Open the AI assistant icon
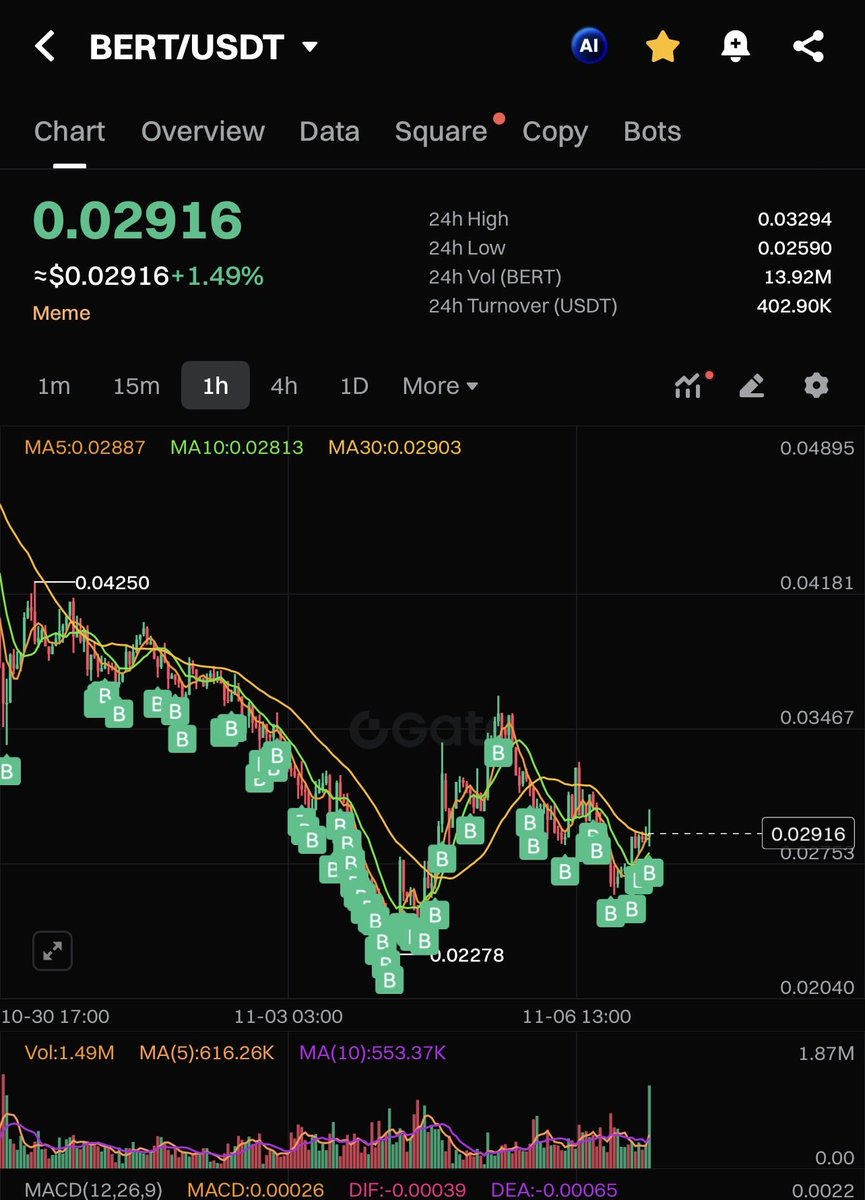The width and height of the screenshot is (865, 1200). [x=589, y=46]
